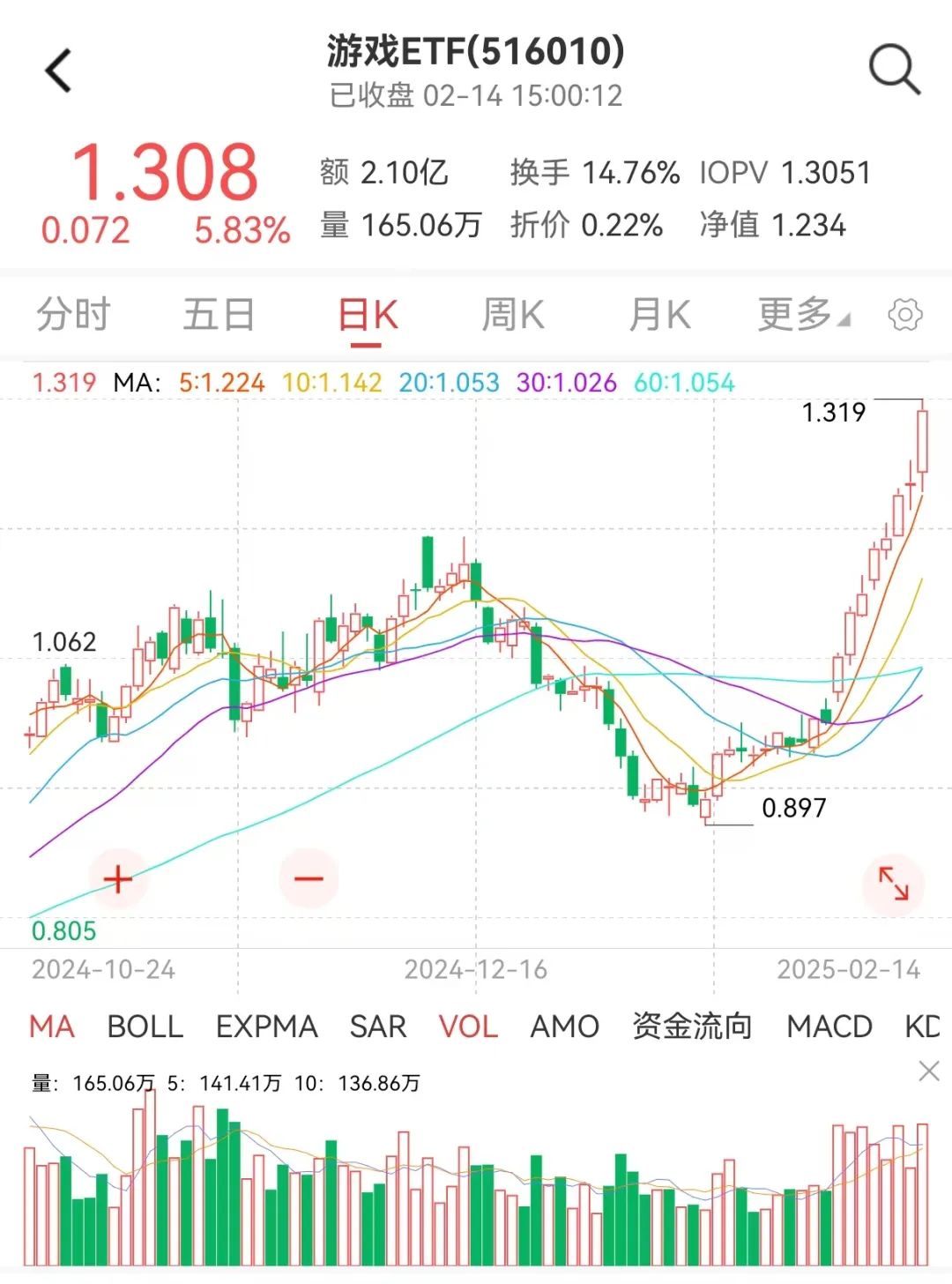Viewport: 952px width, 1284px height.
Task: Open the search function
Action: click(894, 69)
